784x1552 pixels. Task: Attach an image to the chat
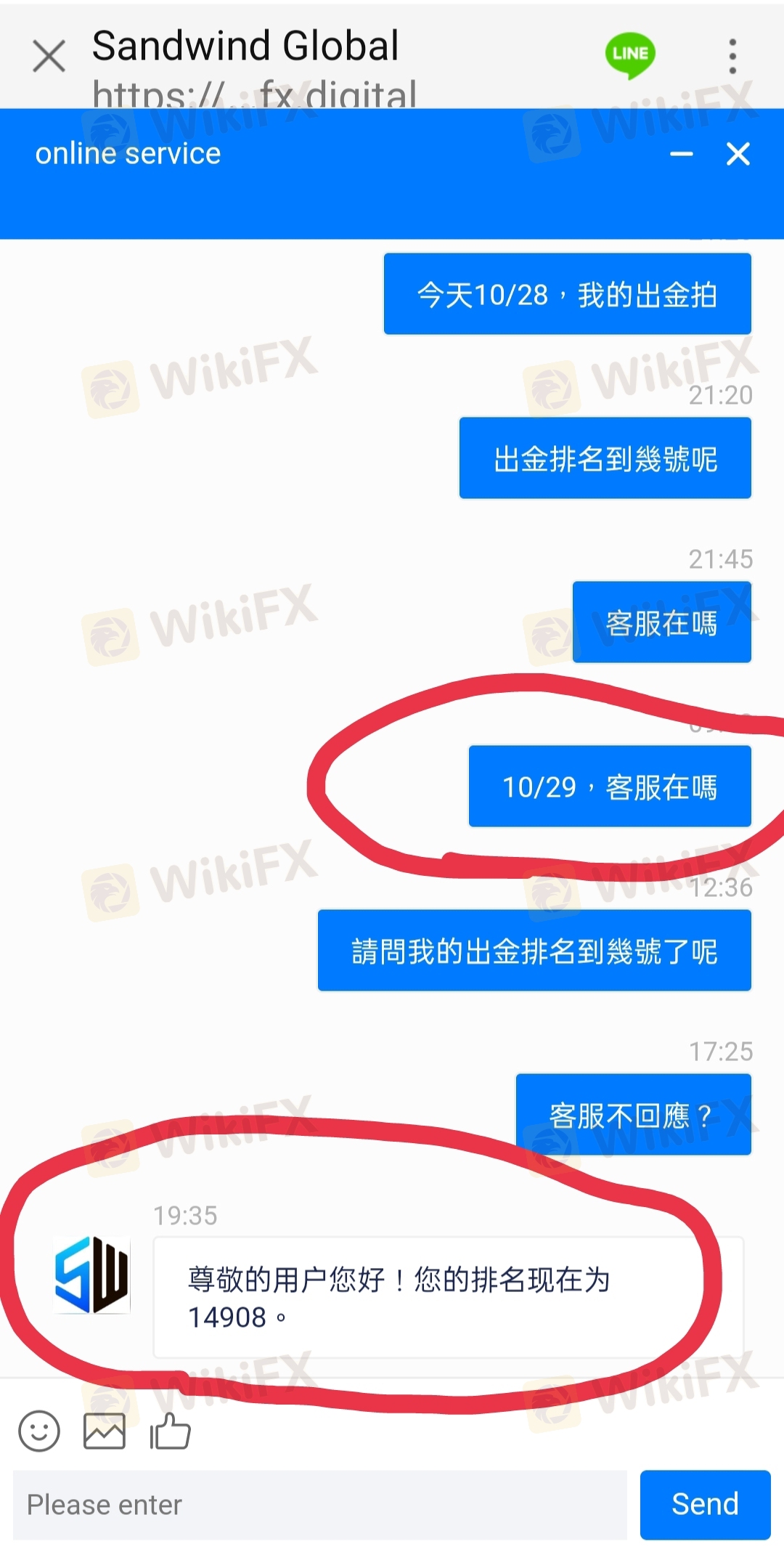[x=105, y=1431]
